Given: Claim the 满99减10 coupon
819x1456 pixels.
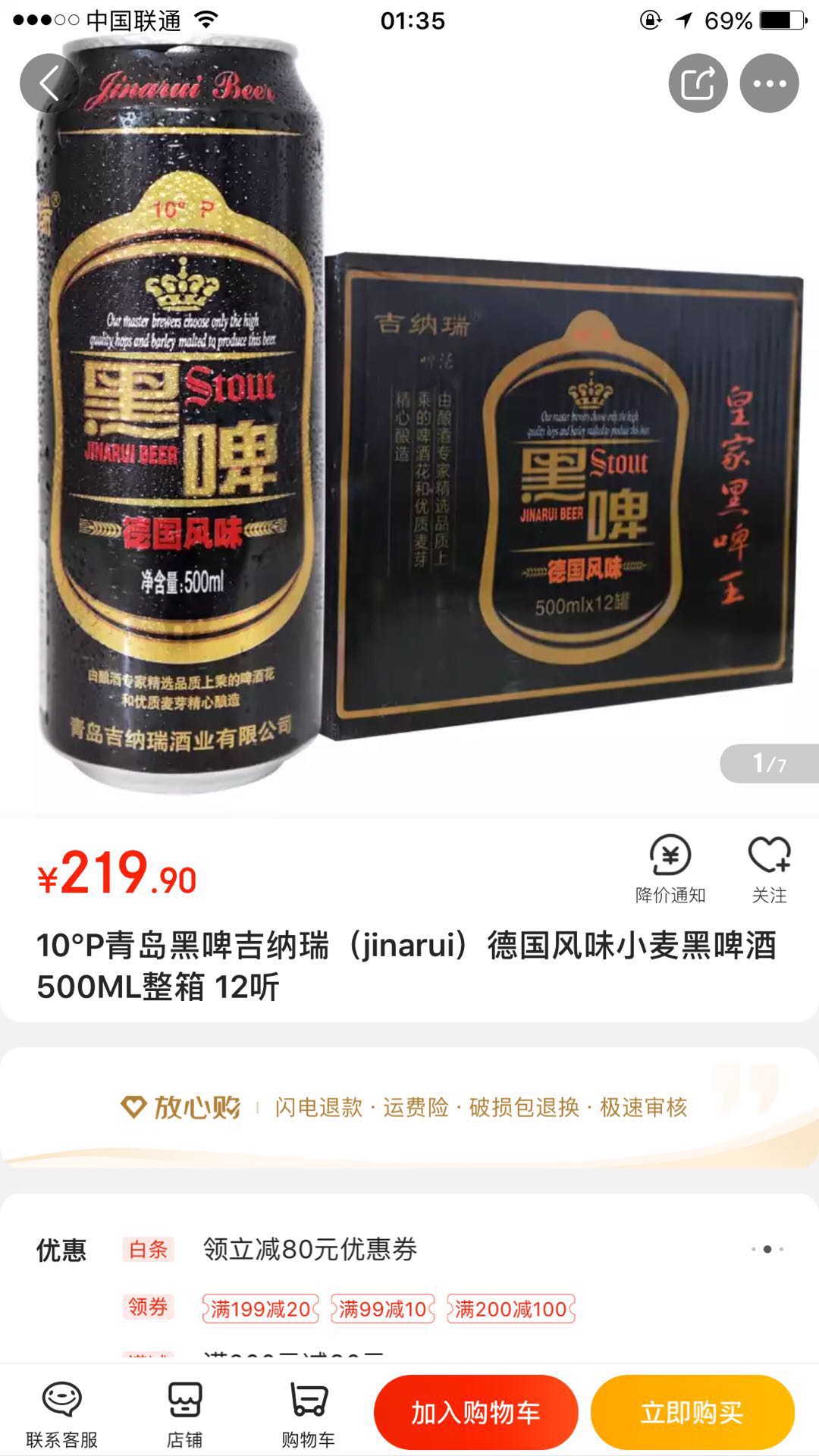Looking at the screenshot, I should (x=382, y=1309).
